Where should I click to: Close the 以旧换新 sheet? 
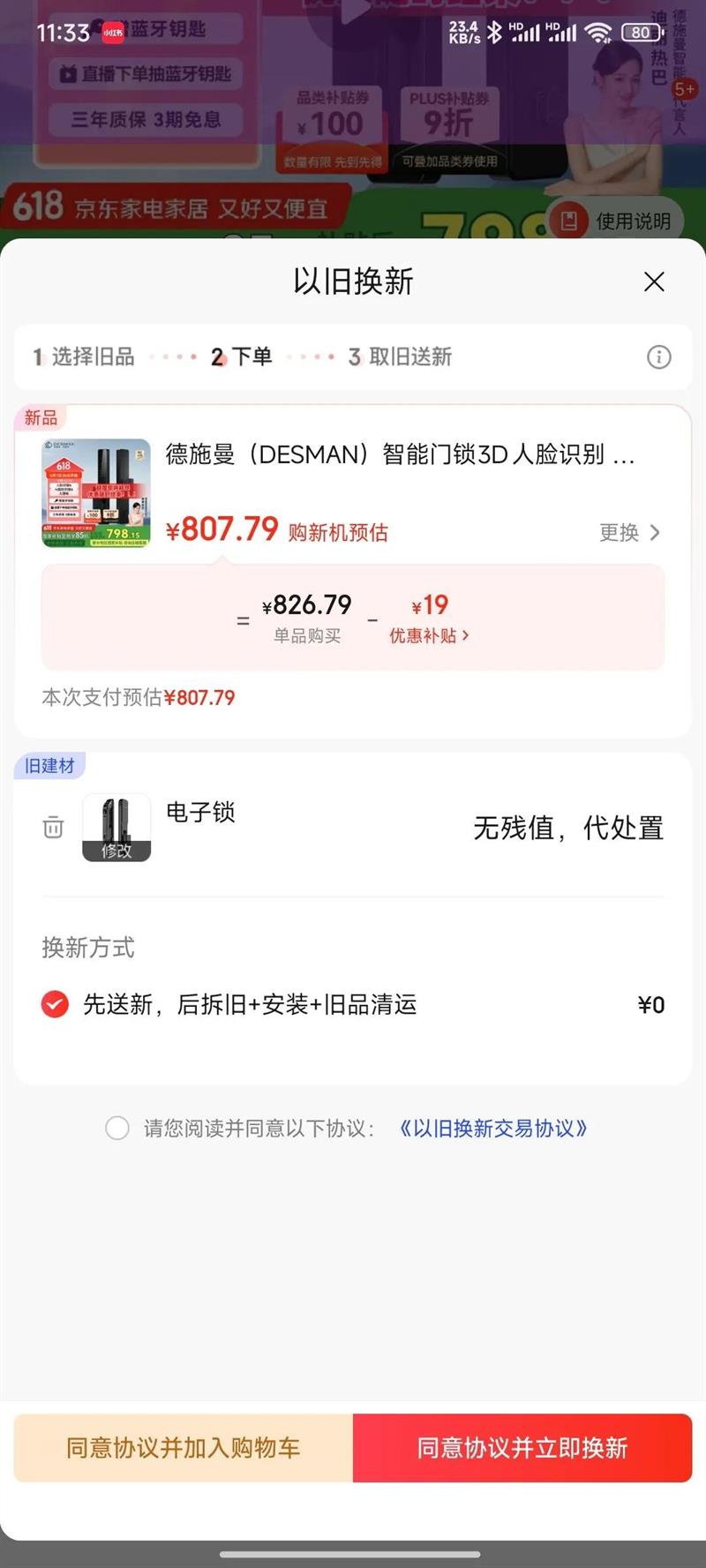click(x=654, y=281)
